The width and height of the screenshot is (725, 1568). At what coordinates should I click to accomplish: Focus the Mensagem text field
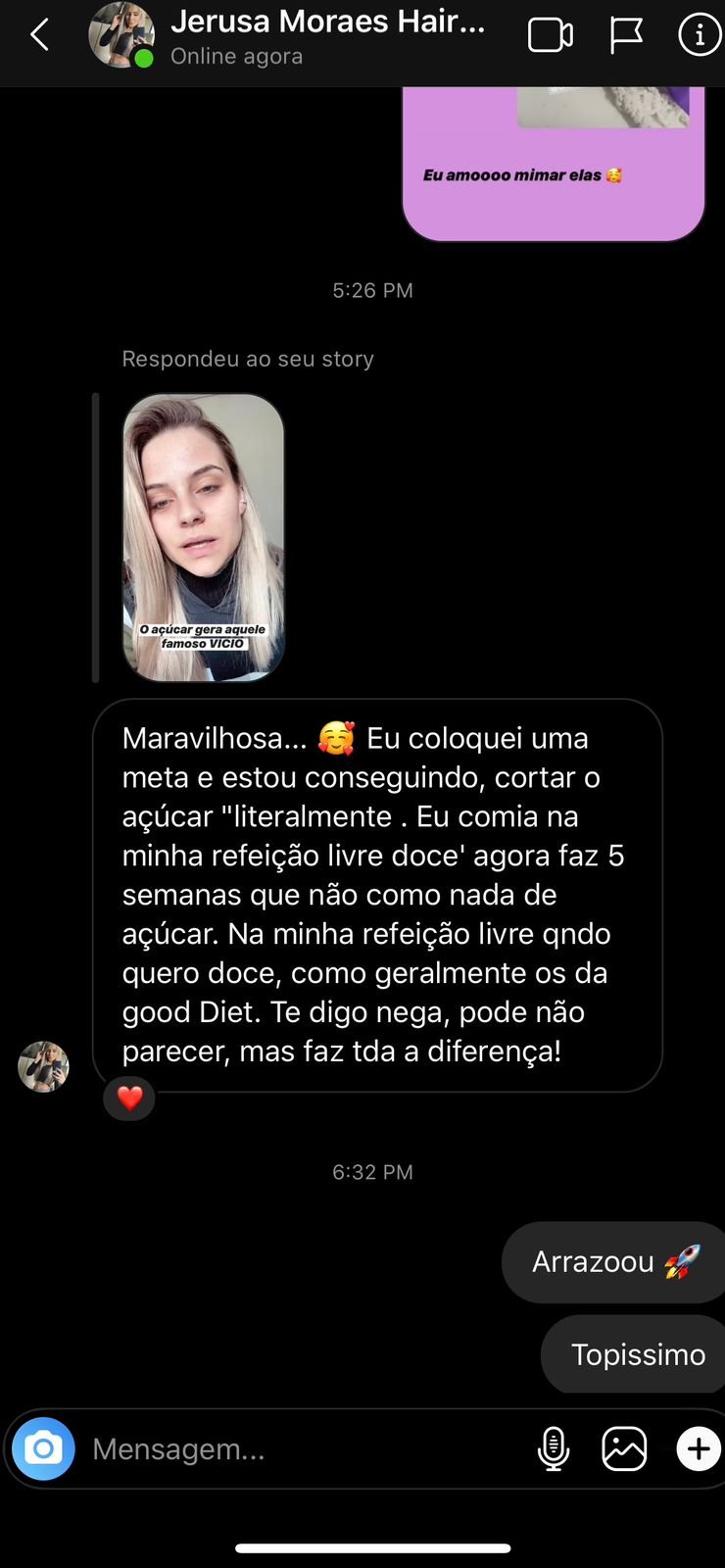pos(294,1448)
